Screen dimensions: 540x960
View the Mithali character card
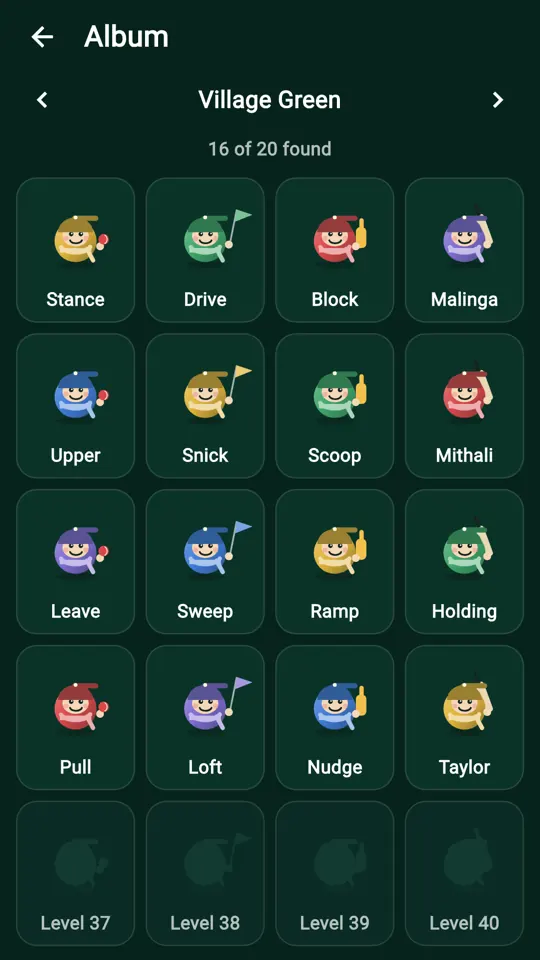(x=464, y=406)
